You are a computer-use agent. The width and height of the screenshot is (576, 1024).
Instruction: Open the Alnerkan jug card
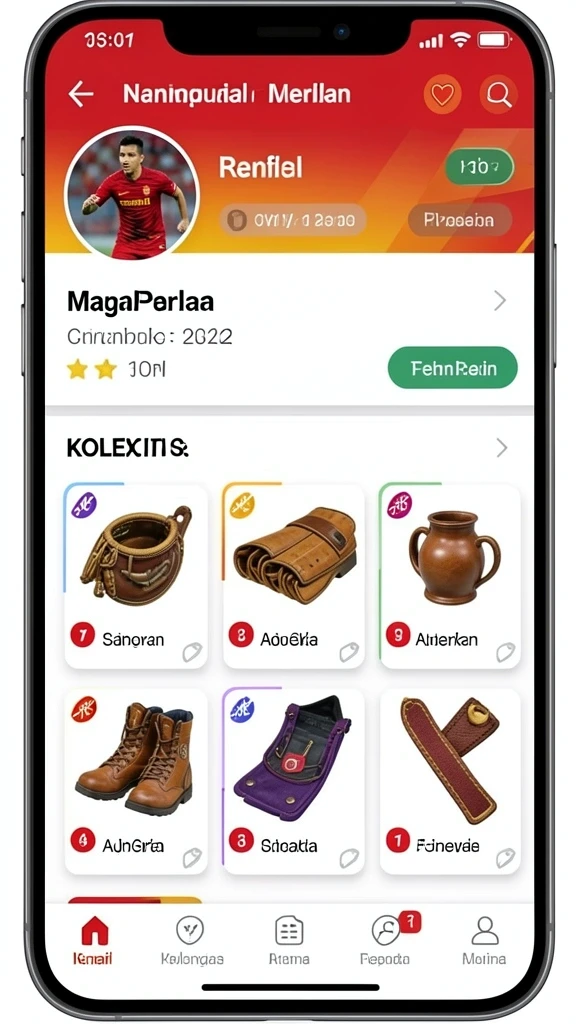450,575
